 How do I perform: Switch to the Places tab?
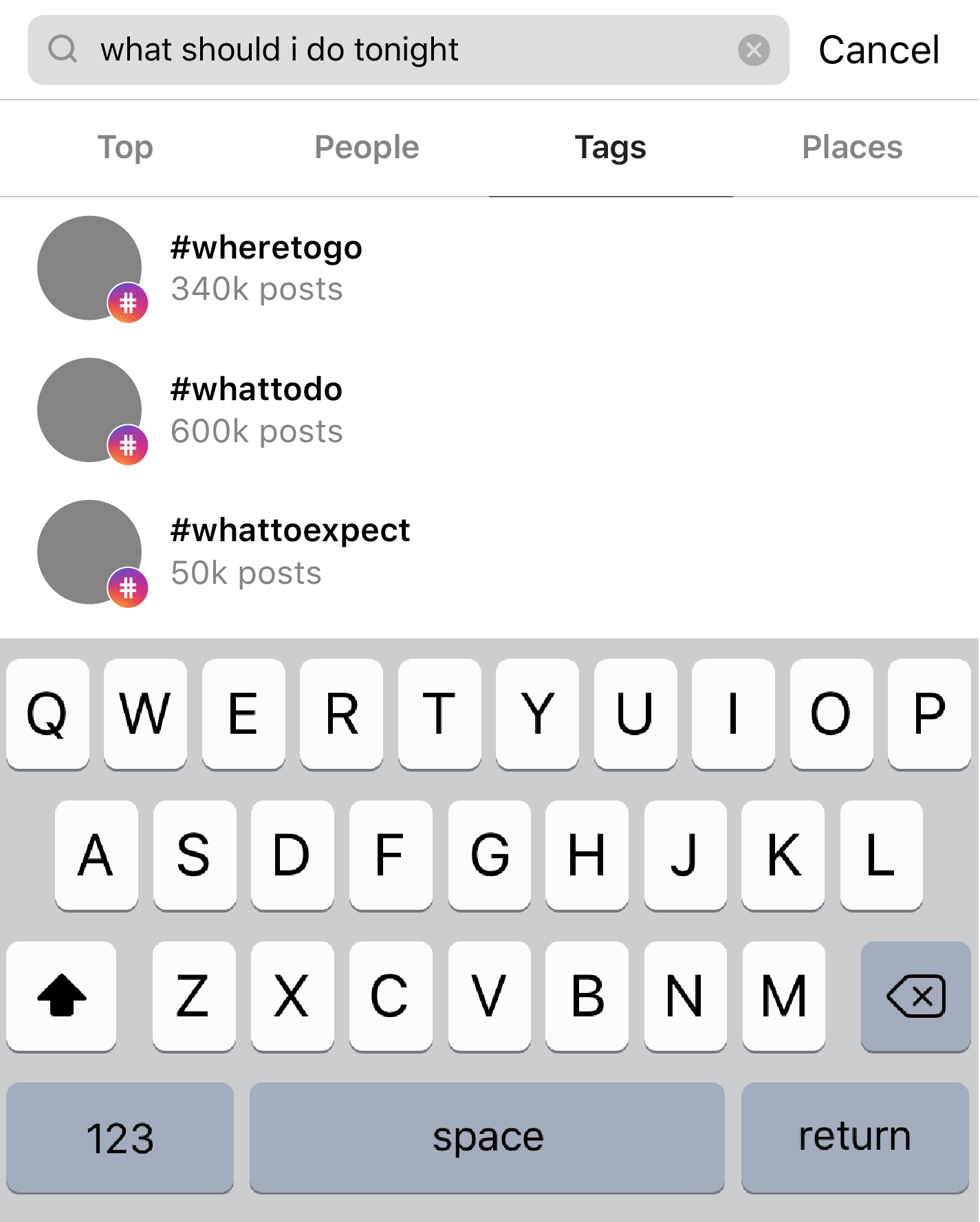tap(852, 147)
